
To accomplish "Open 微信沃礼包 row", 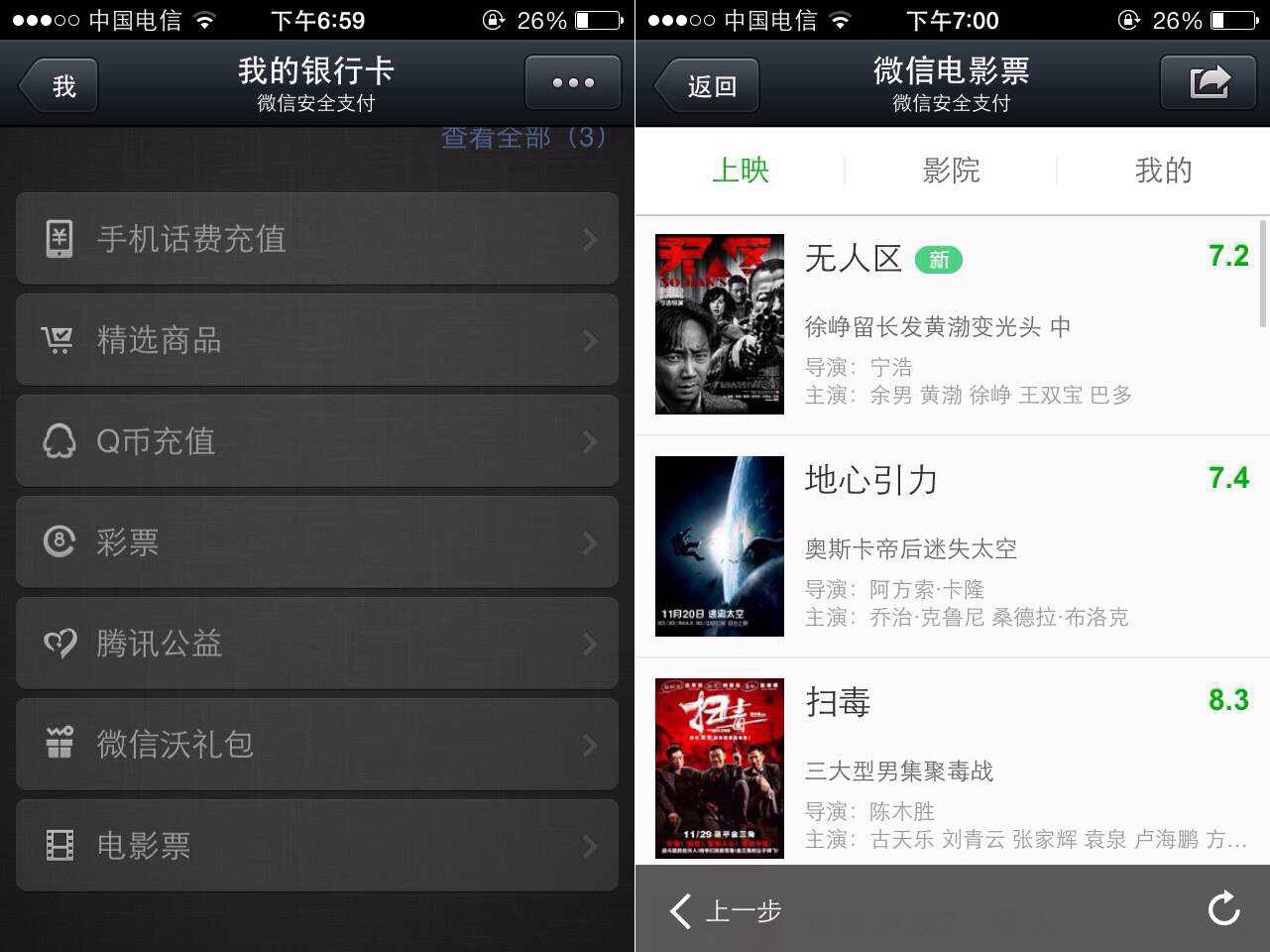I will coord(317,745).
